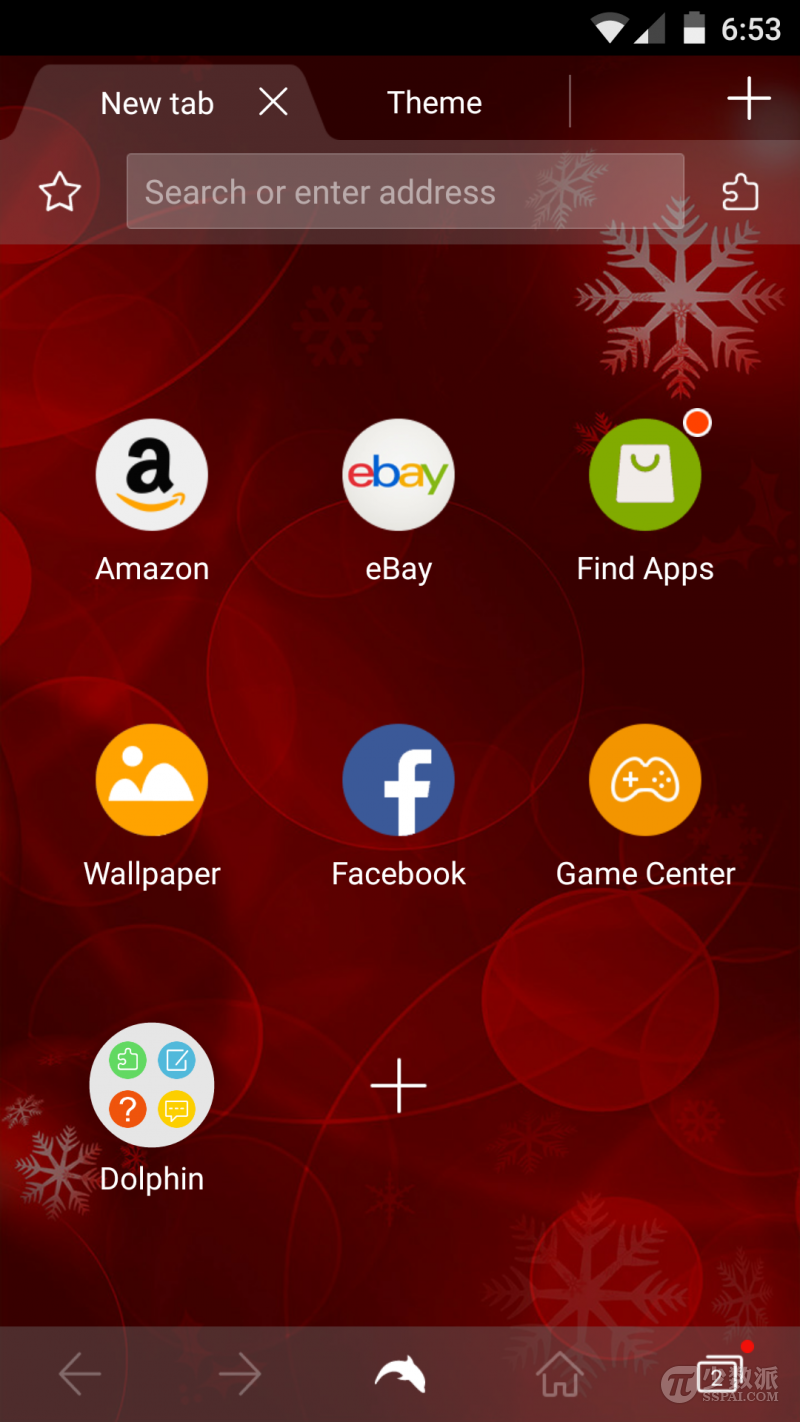
Task: Open the Wallpaper picker icon
Action: (x=152, y=780)
